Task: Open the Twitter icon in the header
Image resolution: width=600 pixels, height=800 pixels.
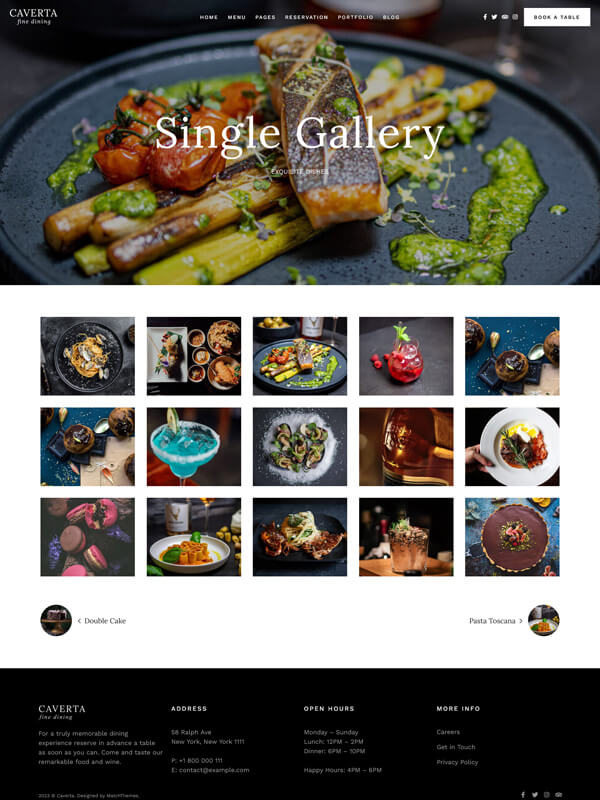Action: click(494, 17)
